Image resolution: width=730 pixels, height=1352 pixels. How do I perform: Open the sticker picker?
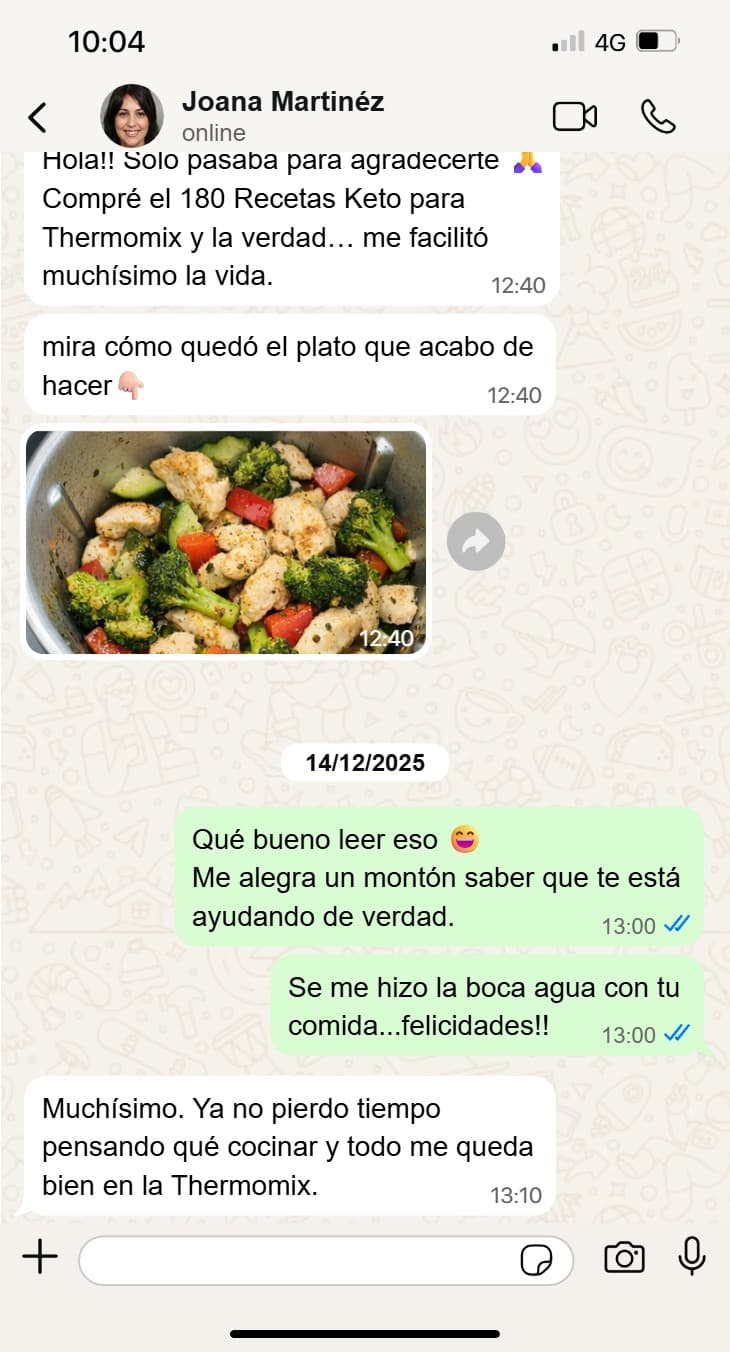pos(537,1260)
